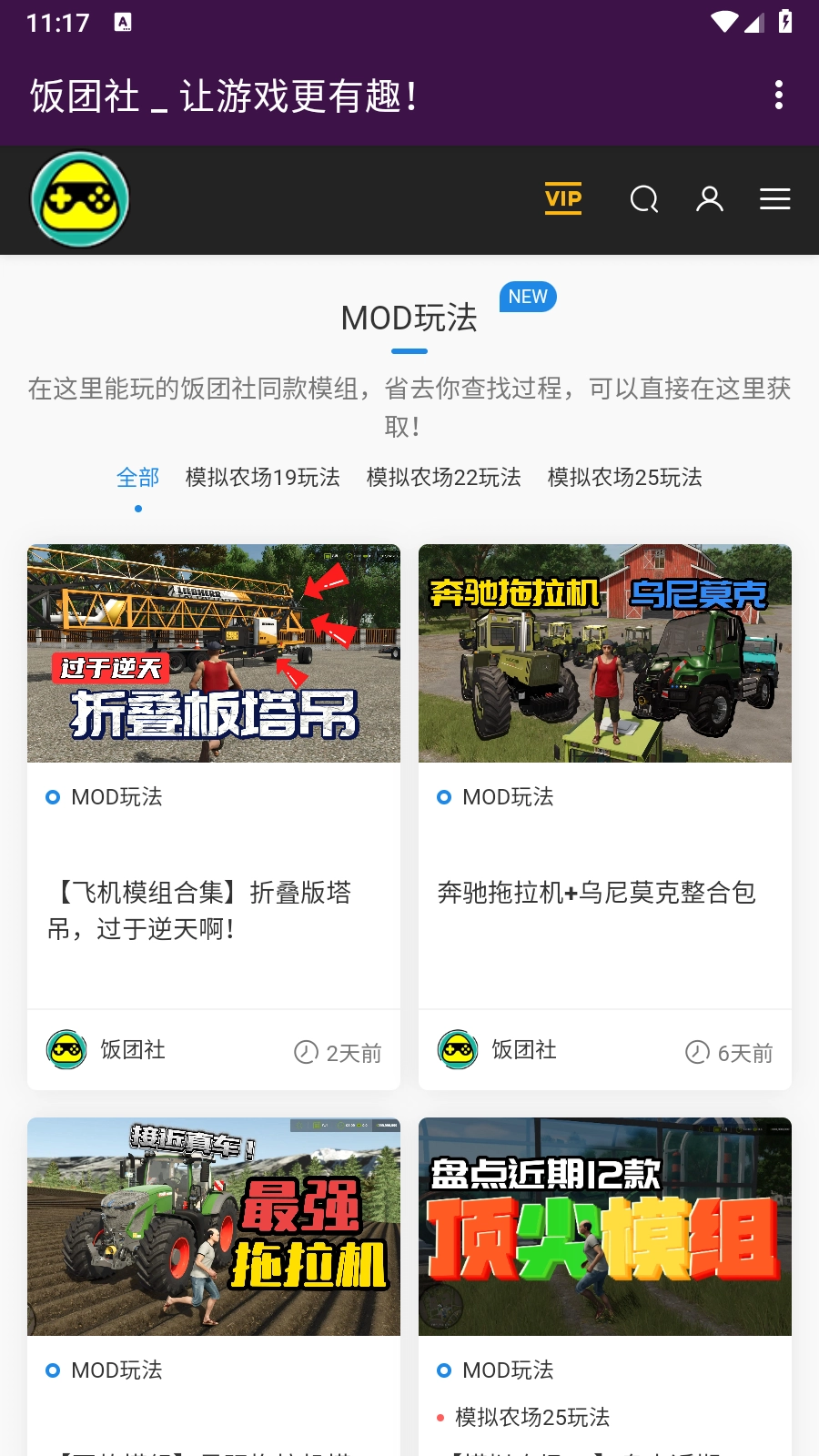The width and height of the screenshot is (819, 1456).
Task: Switch to 模拟农场22玩法 tab
Action: [x=444, y=477]
